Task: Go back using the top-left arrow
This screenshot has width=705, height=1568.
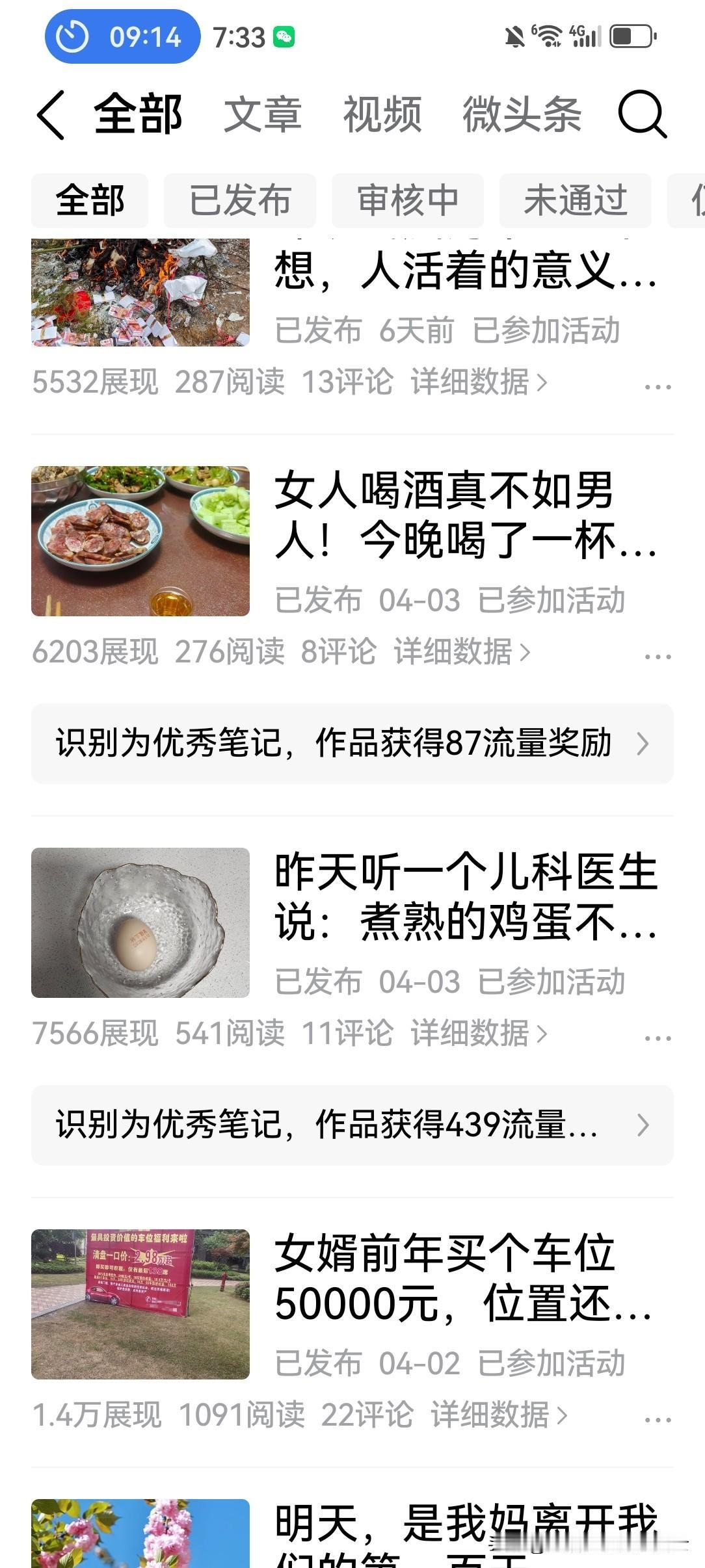Action: tap(51, 115)
